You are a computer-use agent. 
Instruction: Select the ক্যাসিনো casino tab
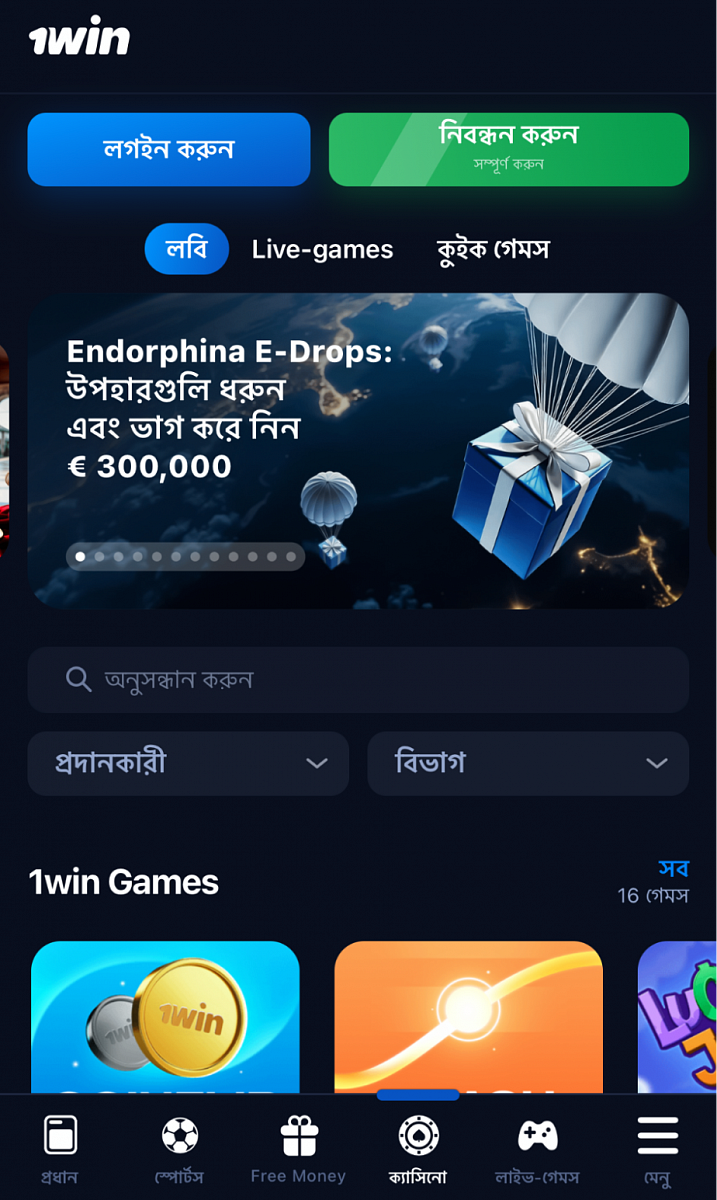click(417, 1148)
